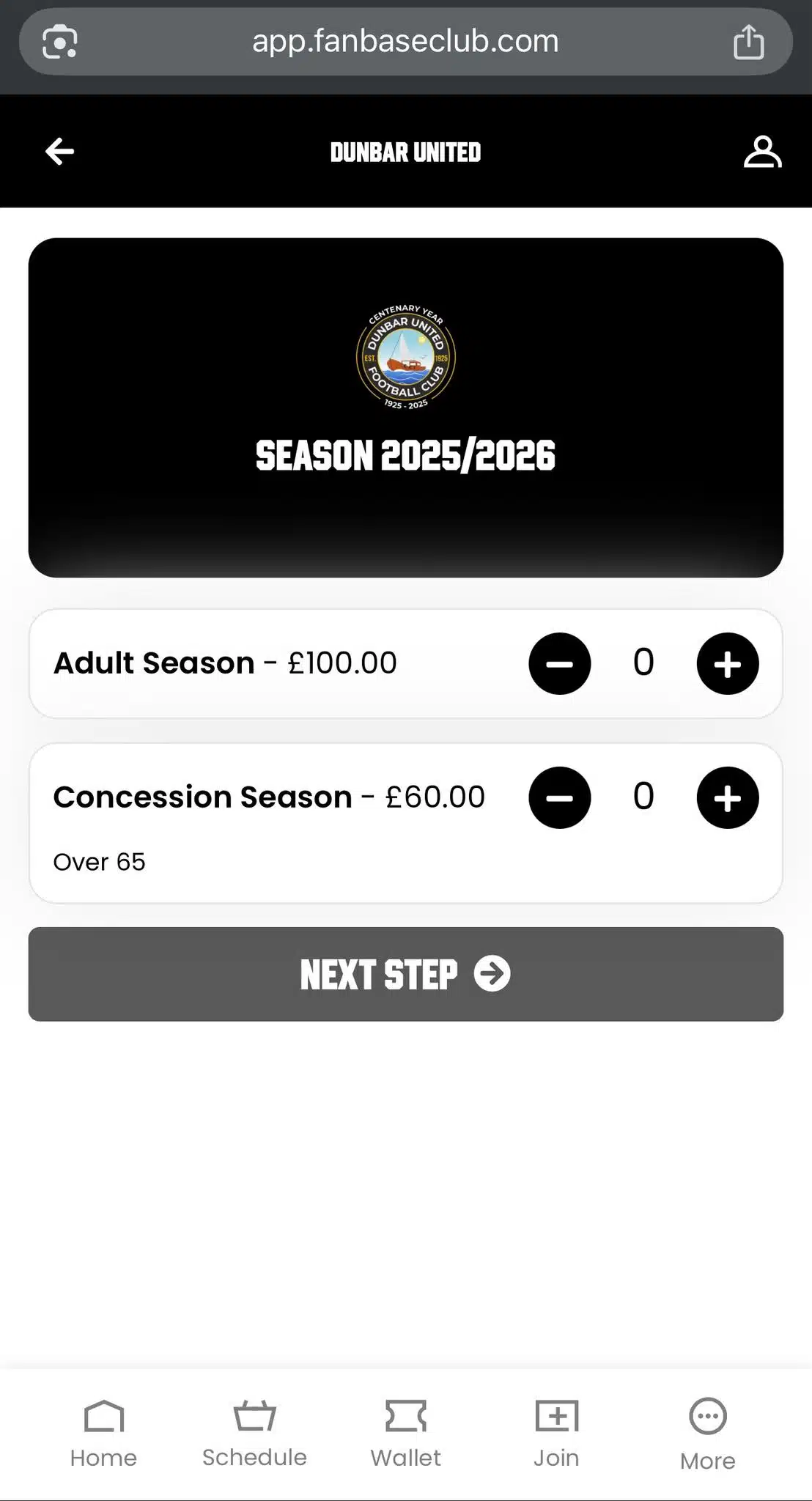Select the Join tab
812x1501 pixels.
click(556, 1434)
